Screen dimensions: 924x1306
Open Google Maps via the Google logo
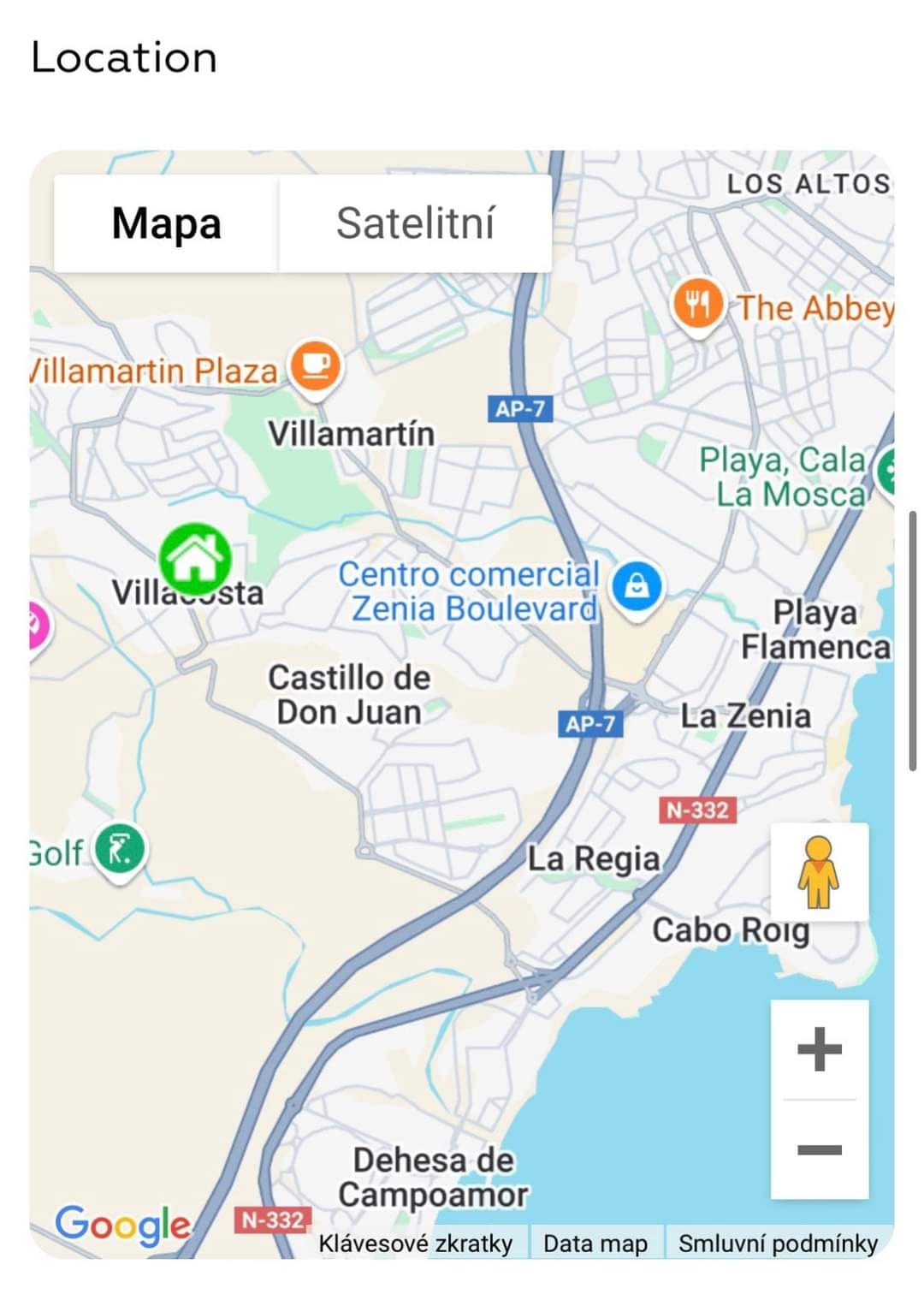(x=123, y=1225)
